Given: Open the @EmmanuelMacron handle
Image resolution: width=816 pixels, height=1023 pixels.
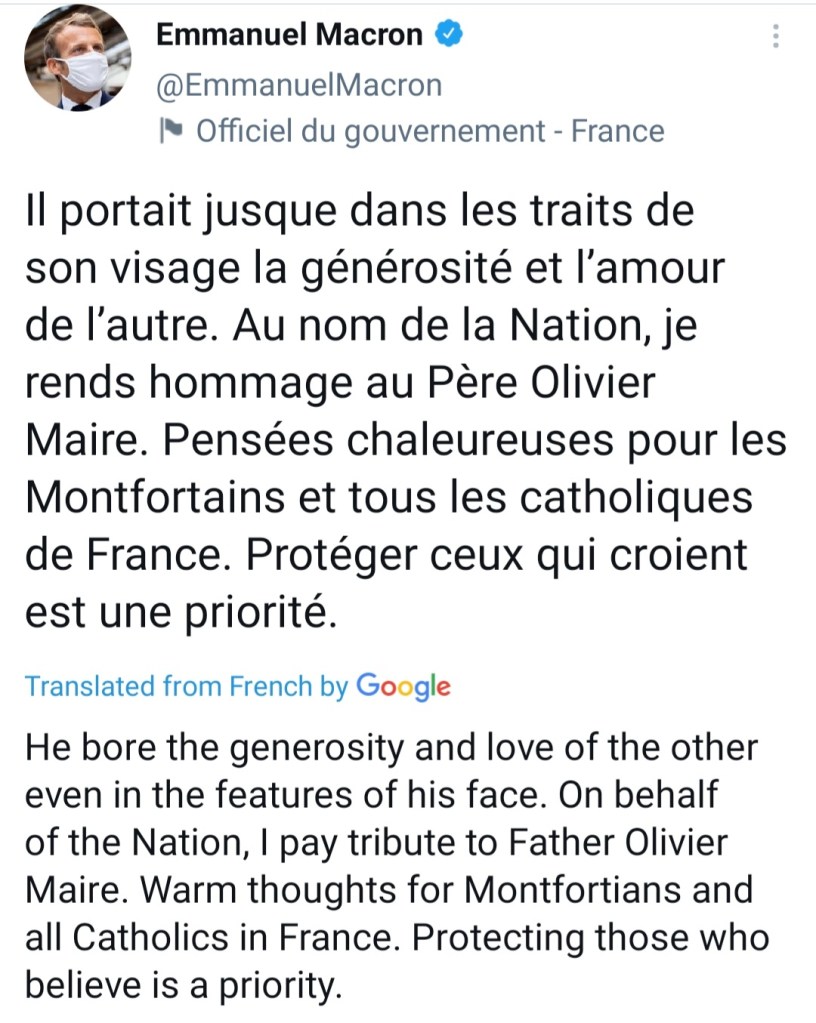Looking at the screenshot, I should [x=299, y=85].
